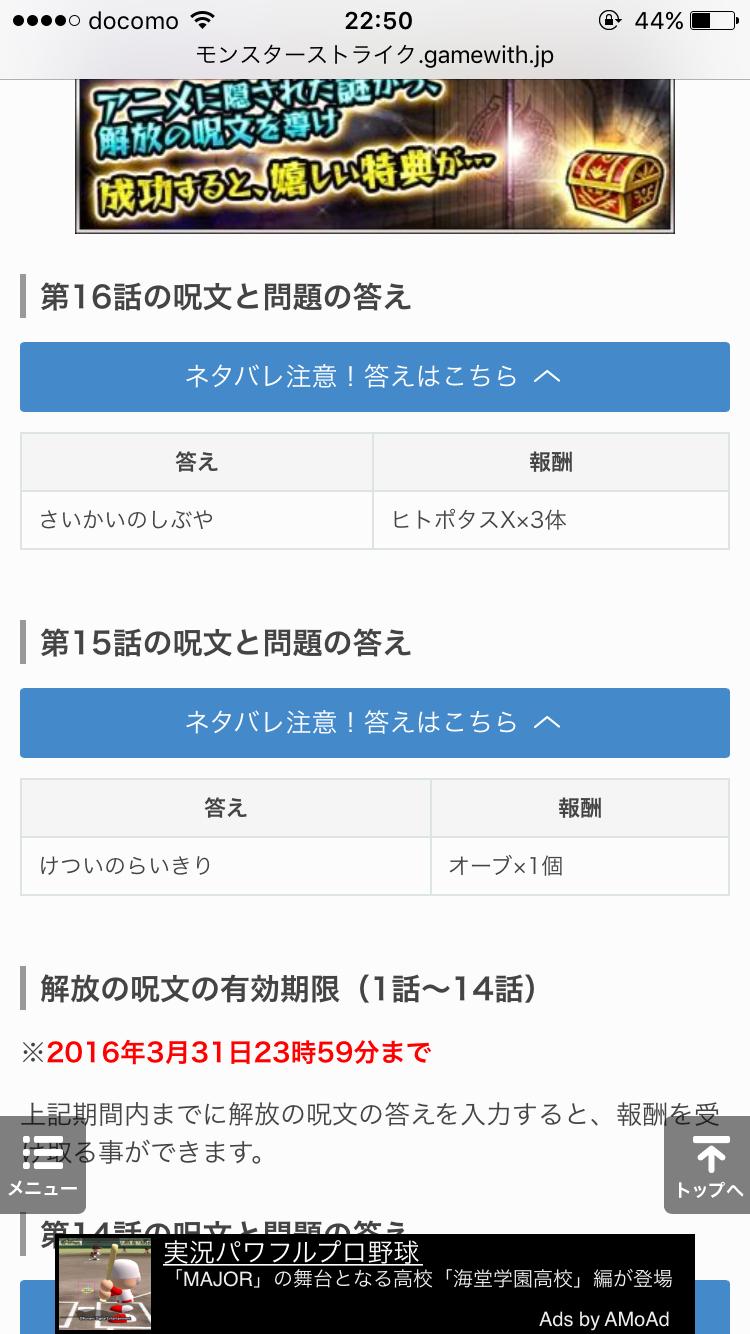Tap the address bar showing gamewith.jp
Image resolution: width=750 pixels, height=1334 pixels.
(x=375, y=57)
